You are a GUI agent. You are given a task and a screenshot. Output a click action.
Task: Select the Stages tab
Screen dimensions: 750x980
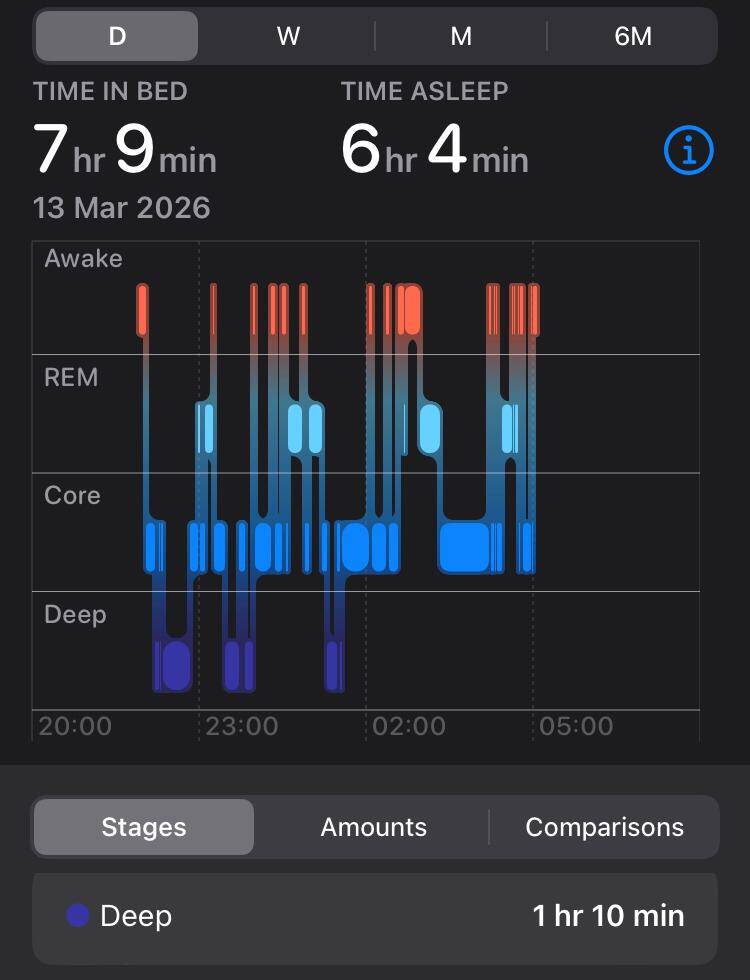click(144, 827)
